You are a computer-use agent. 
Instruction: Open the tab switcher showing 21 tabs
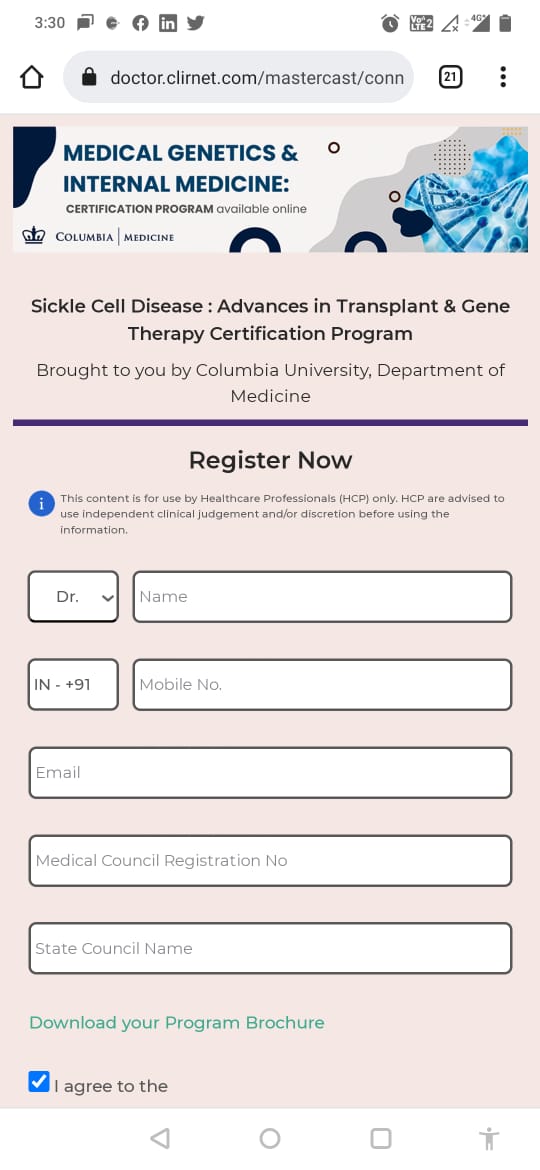coord(450,77)
